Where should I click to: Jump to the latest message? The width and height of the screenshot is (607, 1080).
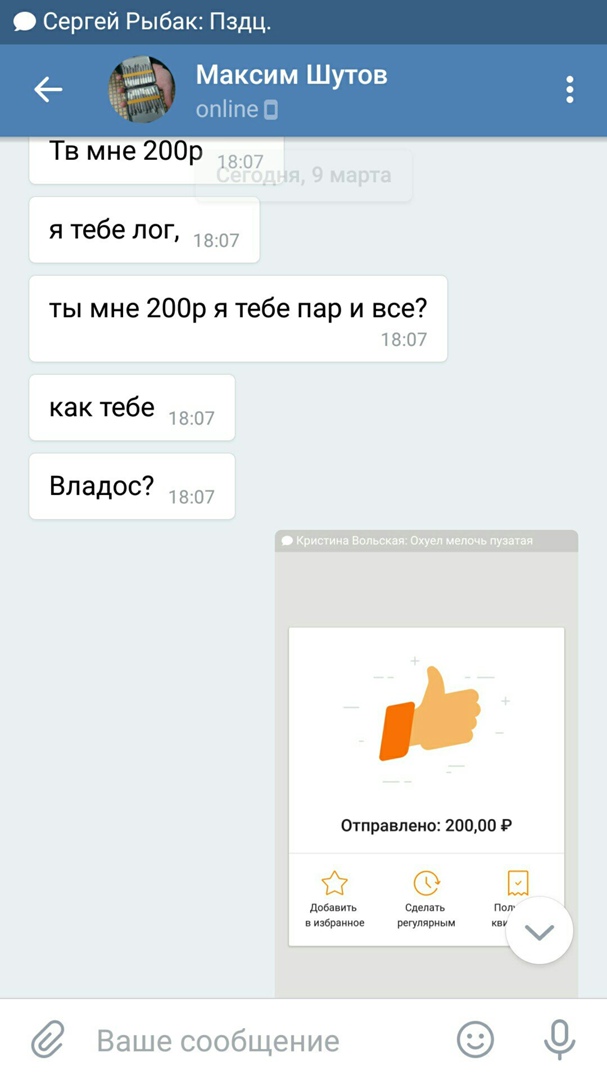click(x=539, y=931)
